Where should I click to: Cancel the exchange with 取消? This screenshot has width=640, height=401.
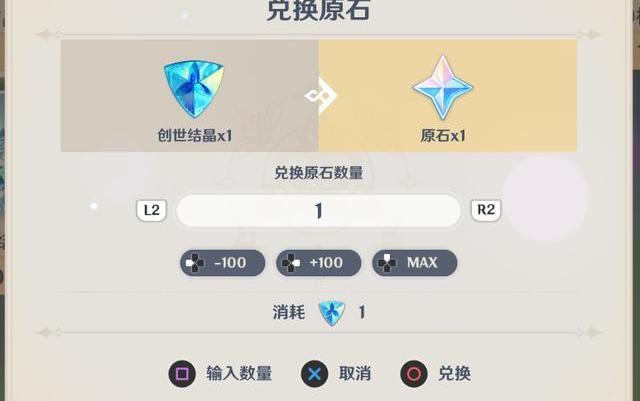(x=337, y=374)
